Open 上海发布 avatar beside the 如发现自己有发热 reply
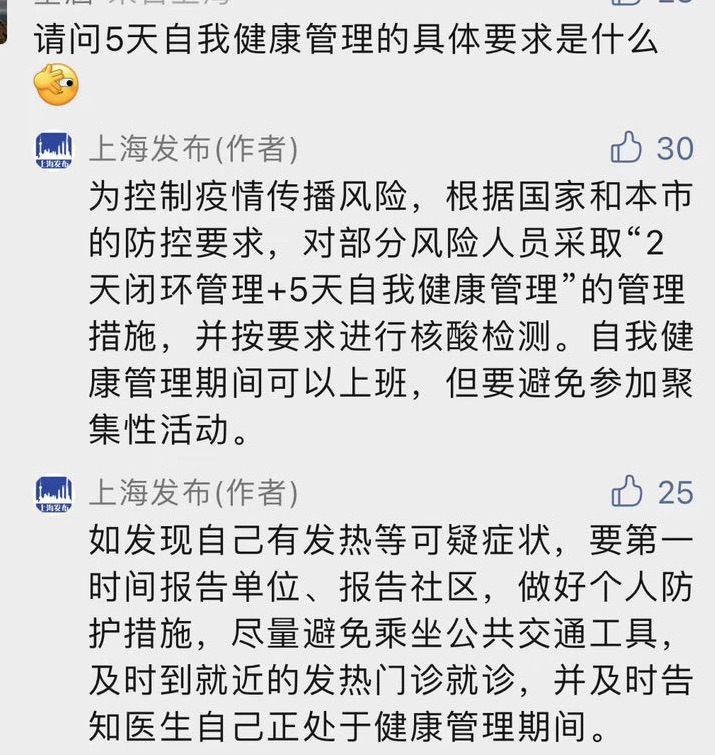The width and height of the screenshot is (715, 755). point(54,492)
